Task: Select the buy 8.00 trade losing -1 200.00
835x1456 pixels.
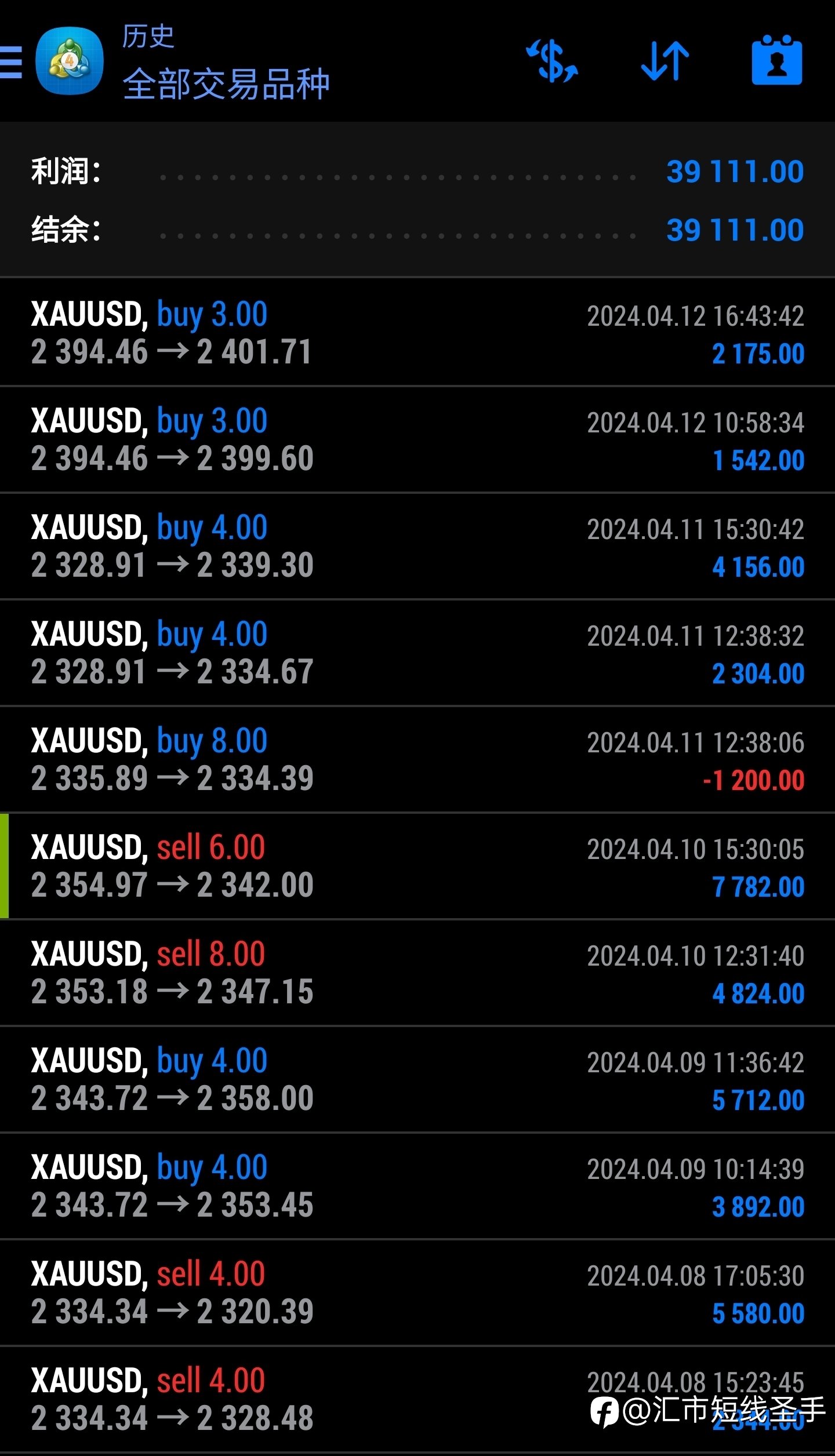Action: click(x=418, y=760)
